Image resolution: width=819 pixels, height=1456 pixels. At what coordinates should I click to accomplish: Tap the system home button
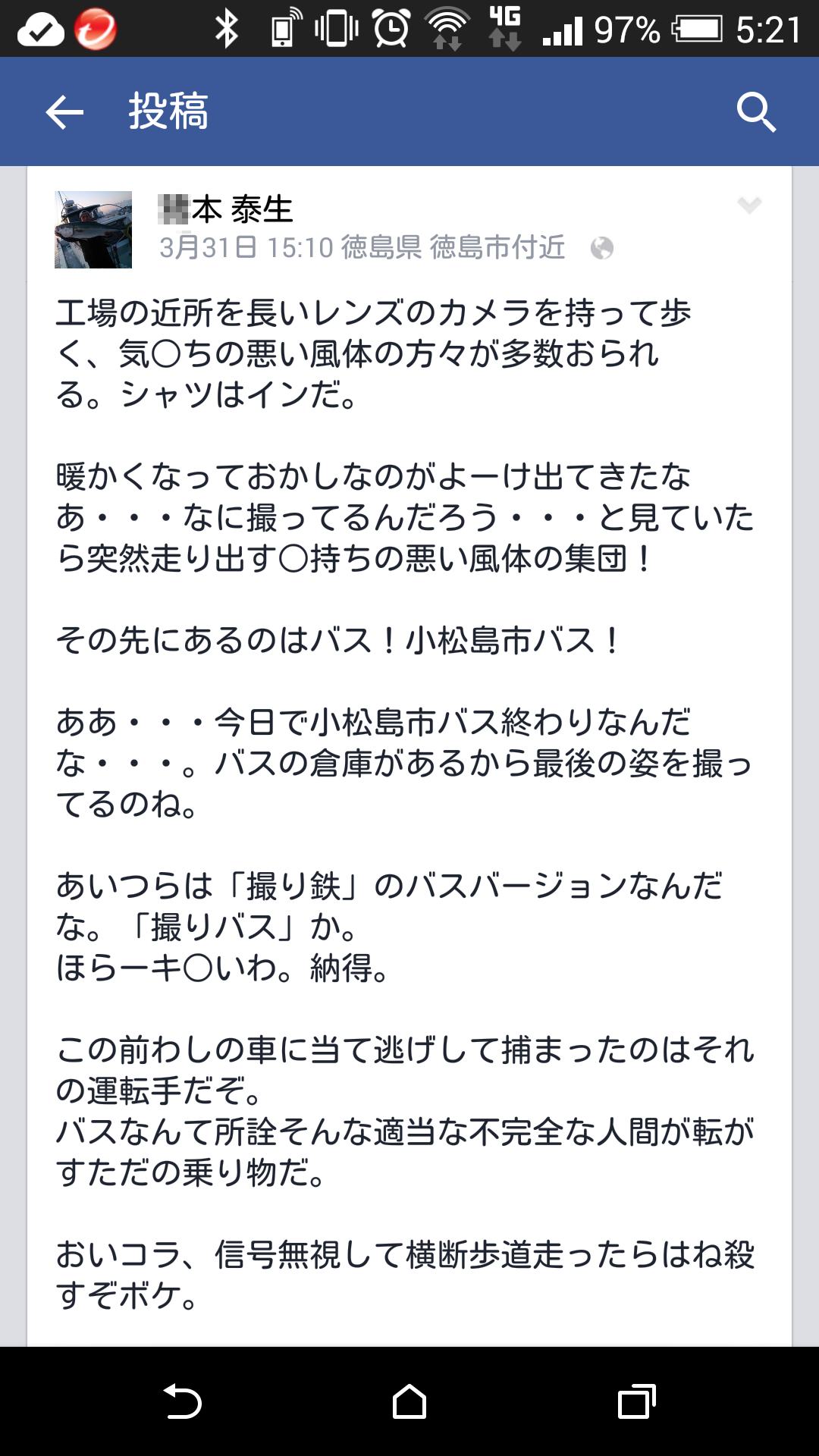(409, 1401)
